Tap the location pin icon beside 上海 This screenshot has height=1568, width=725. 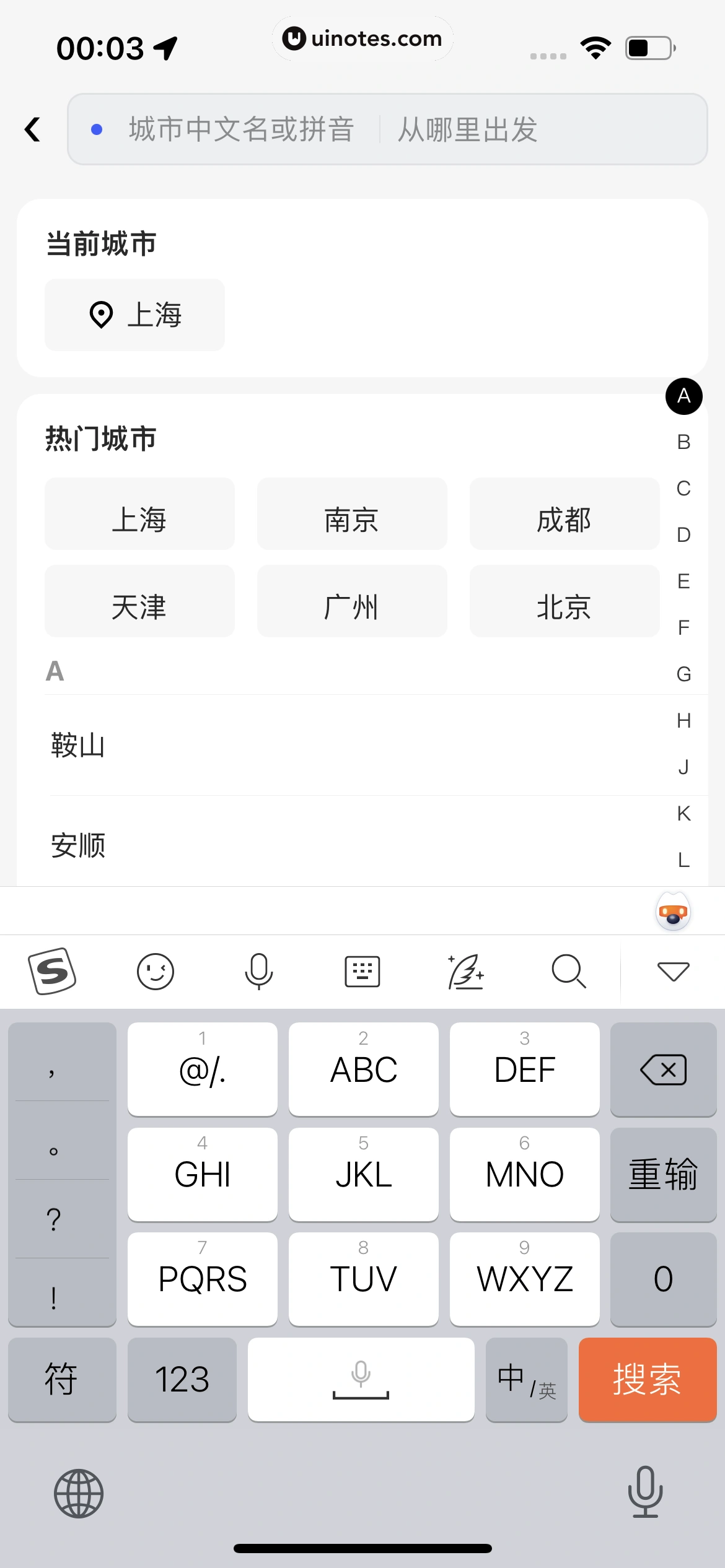click(101, 315)
